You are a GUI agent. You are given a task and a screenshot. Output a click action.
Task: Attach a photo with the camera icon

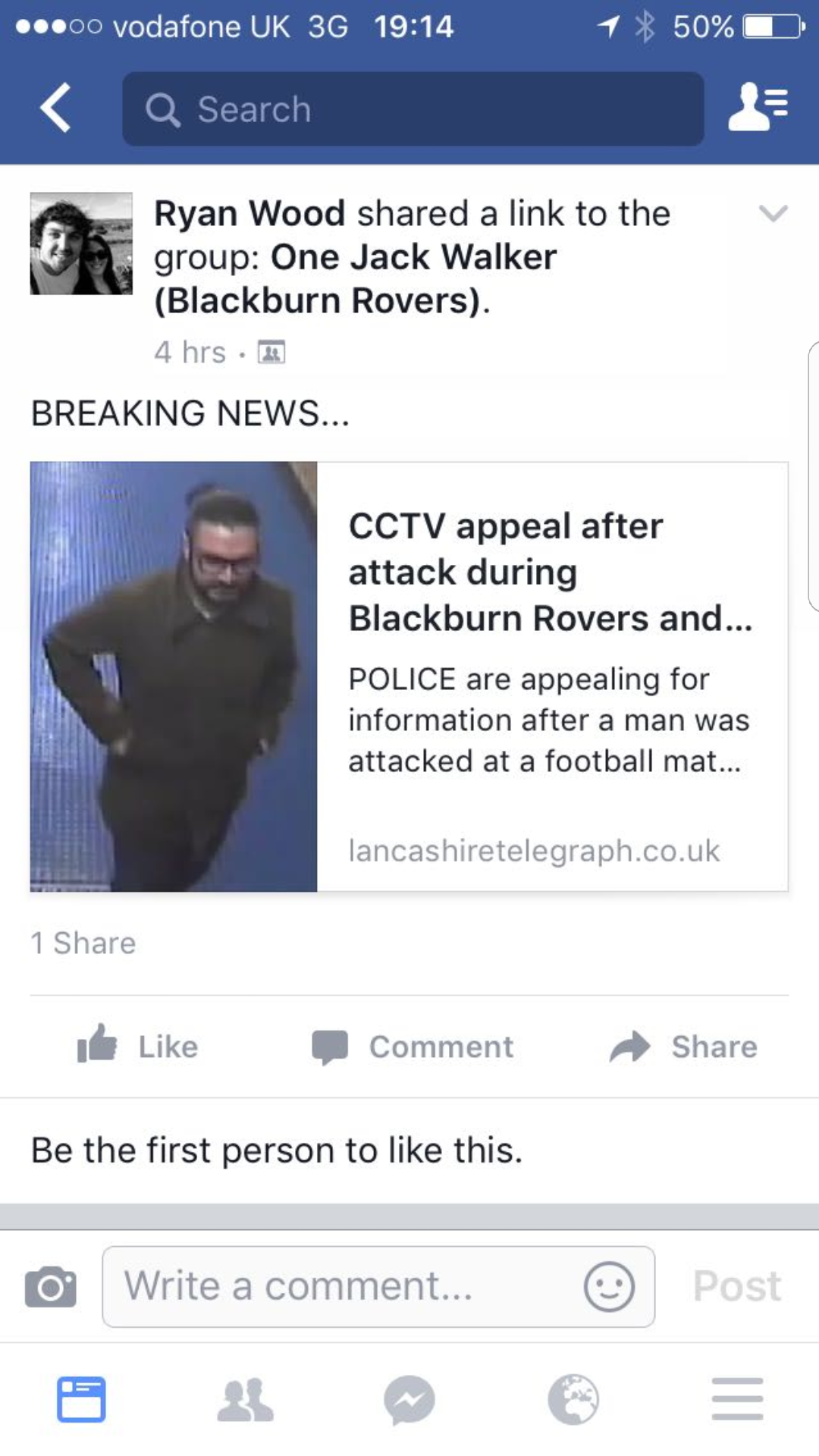coord(51,1286)
